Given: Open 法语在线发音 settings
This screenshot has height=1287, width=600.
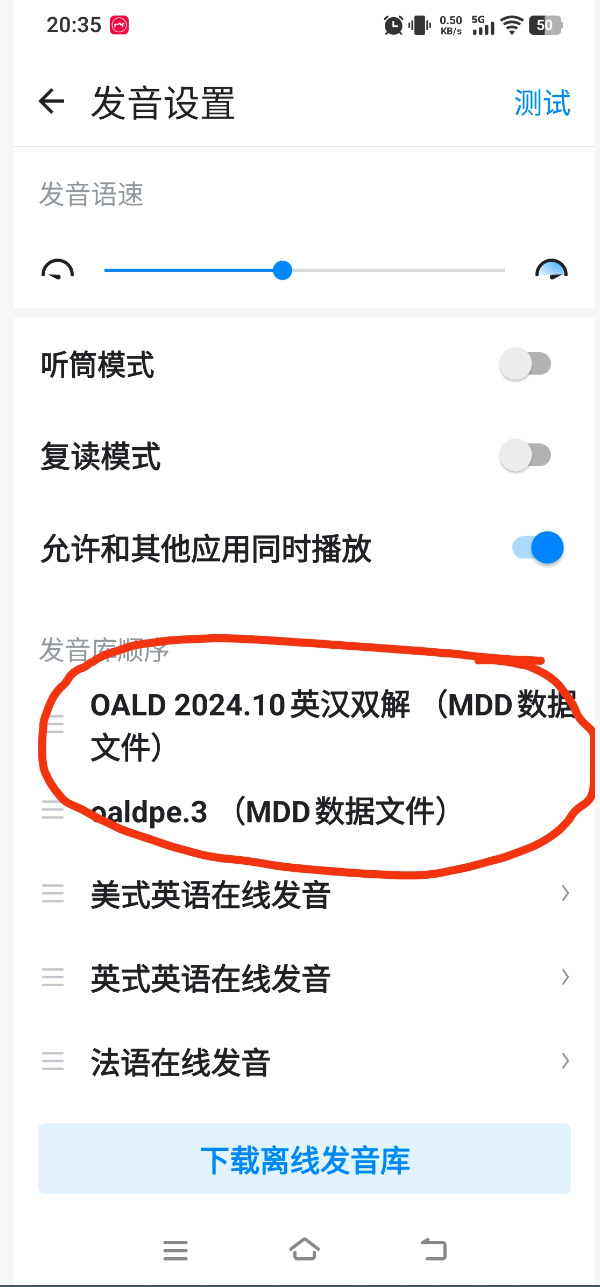Looking at the screenshot, I should point(300,1062).
